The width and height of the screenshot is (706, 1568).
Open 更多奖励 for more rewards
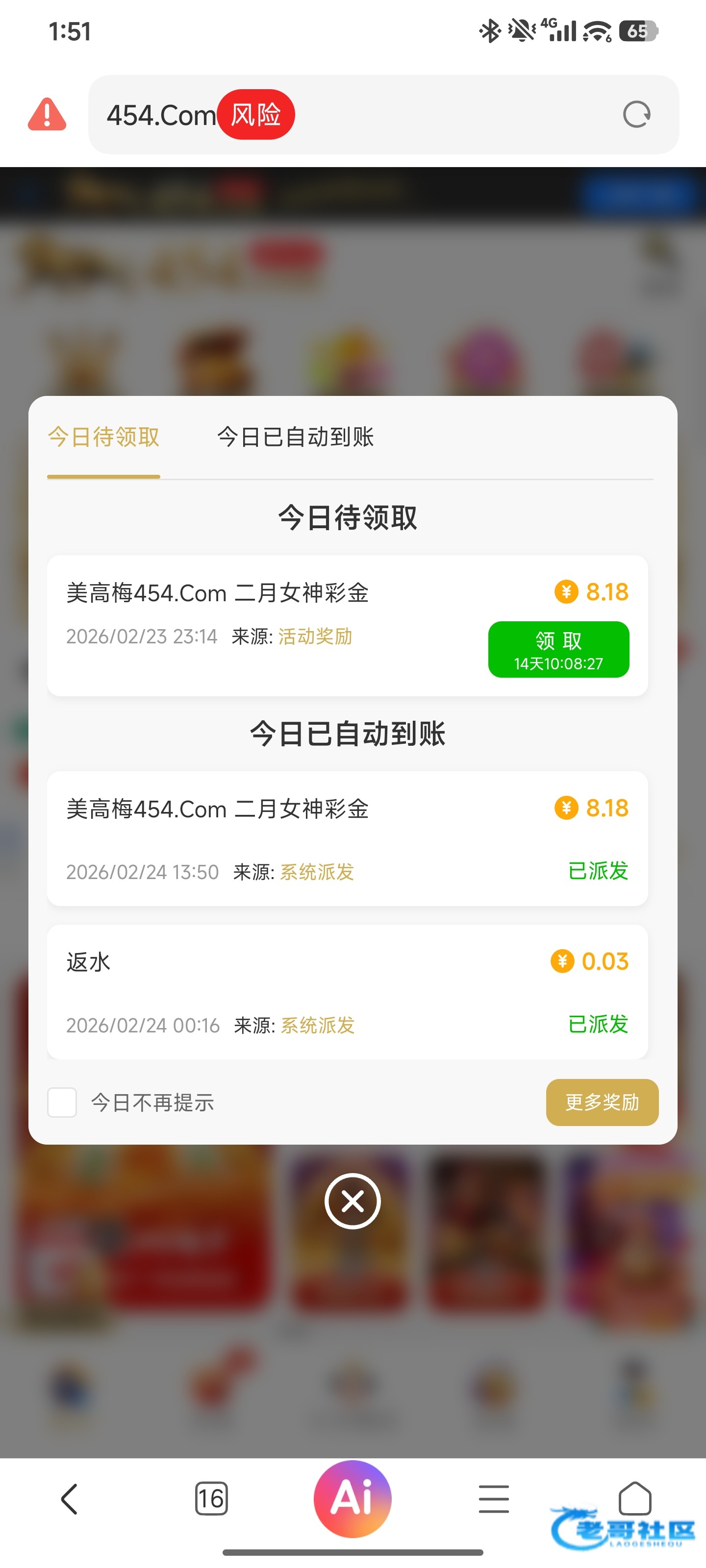(x=602, y=1102)
